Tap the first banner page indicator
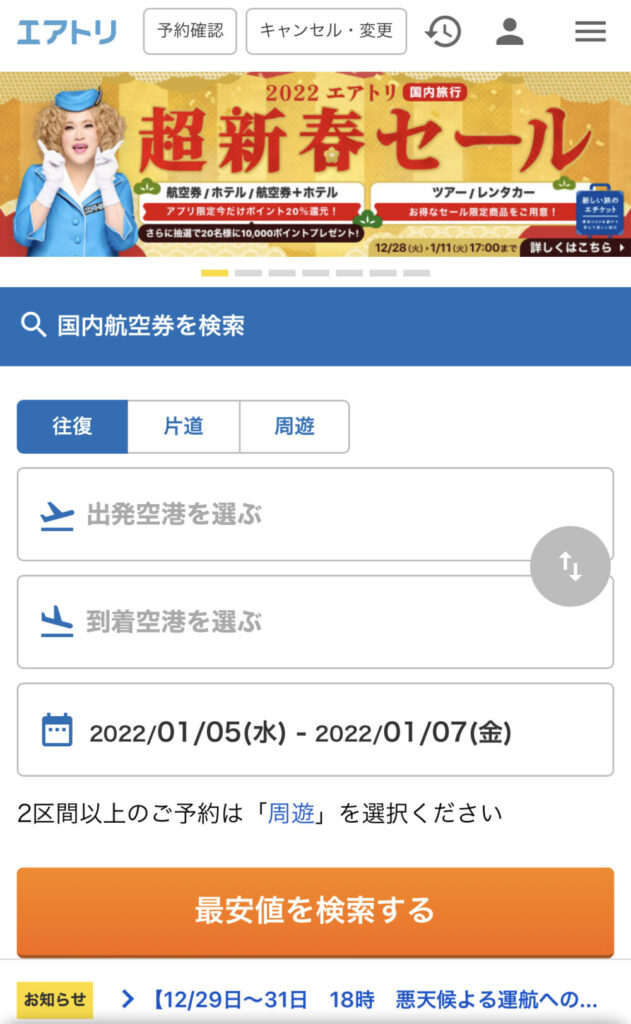The width and height of the screenshot is (631, 1024). (214, 273)
